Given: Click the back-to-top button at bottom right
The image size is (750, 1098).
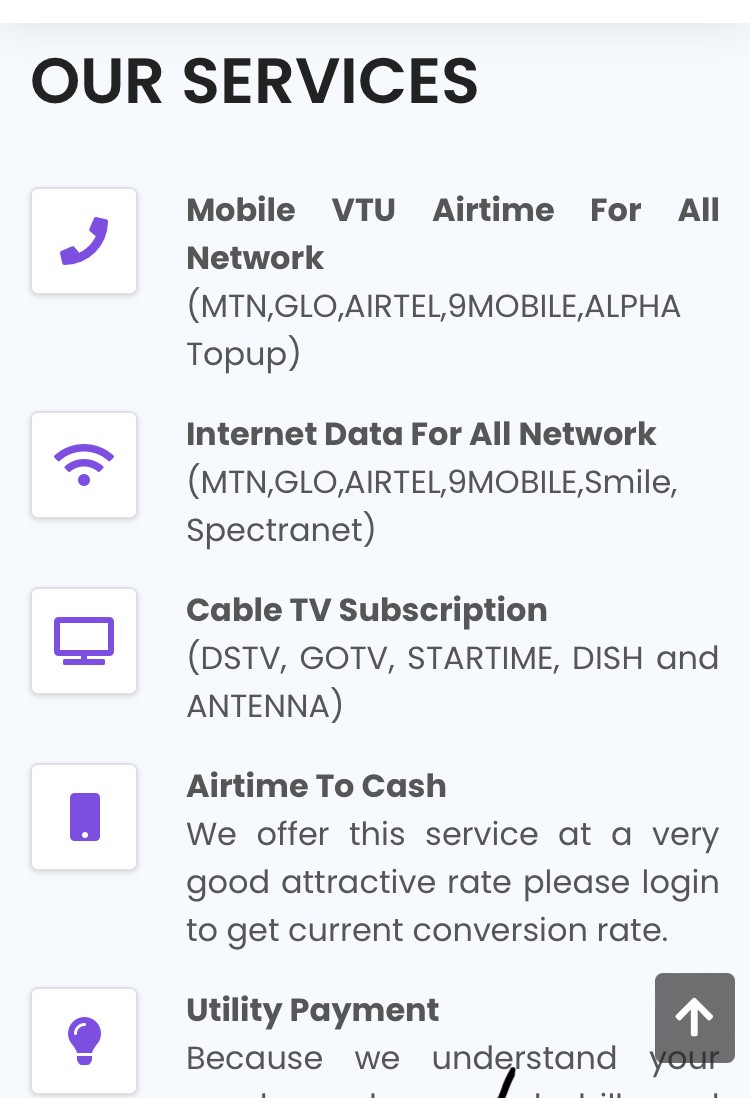Looking at the screenshot, I should point(694,1017).
